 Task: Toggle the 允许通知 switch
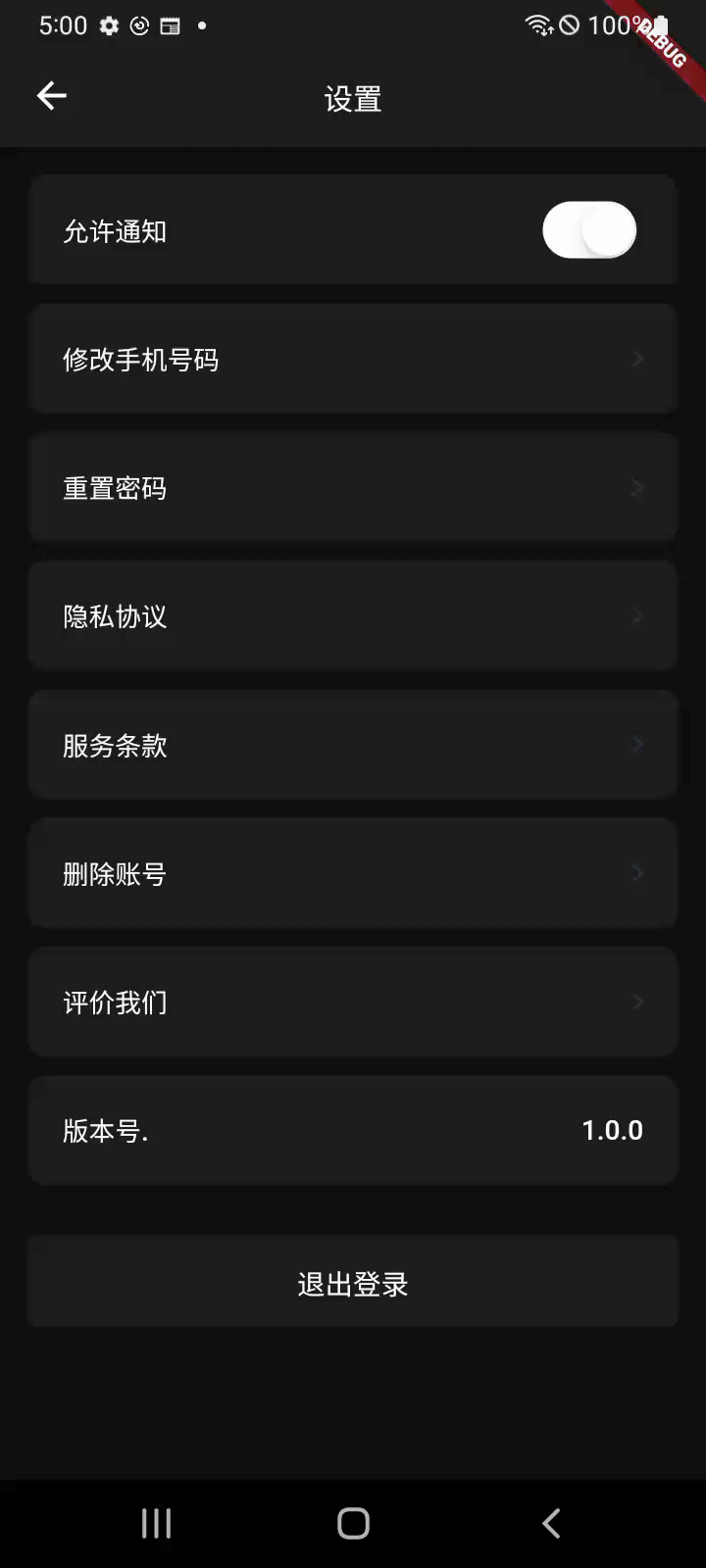click(x=589, y=230)
